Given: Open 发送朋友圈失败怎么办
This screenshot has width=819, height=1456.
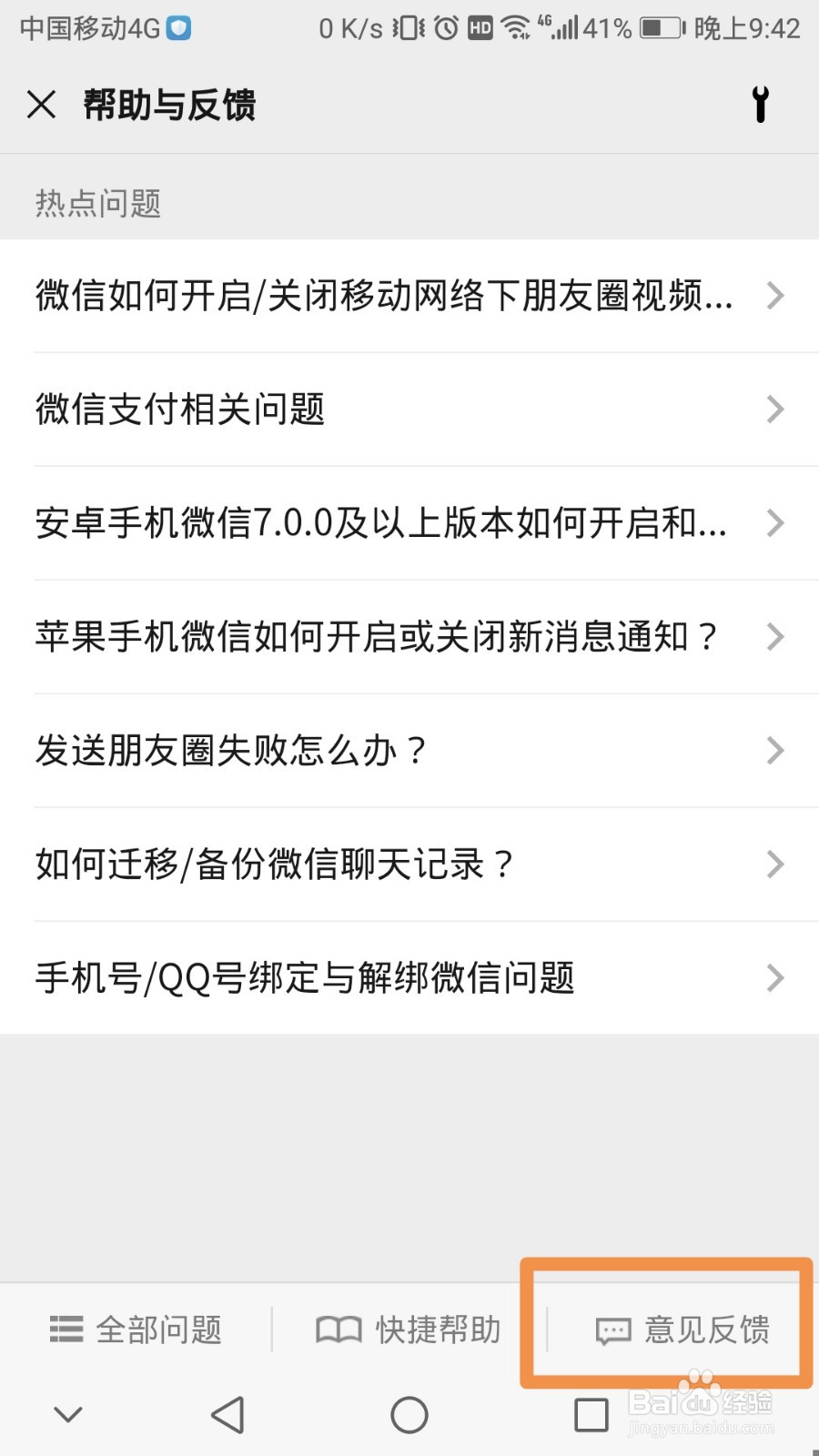Looking at the screenshot, I should [x=409, y=751].
